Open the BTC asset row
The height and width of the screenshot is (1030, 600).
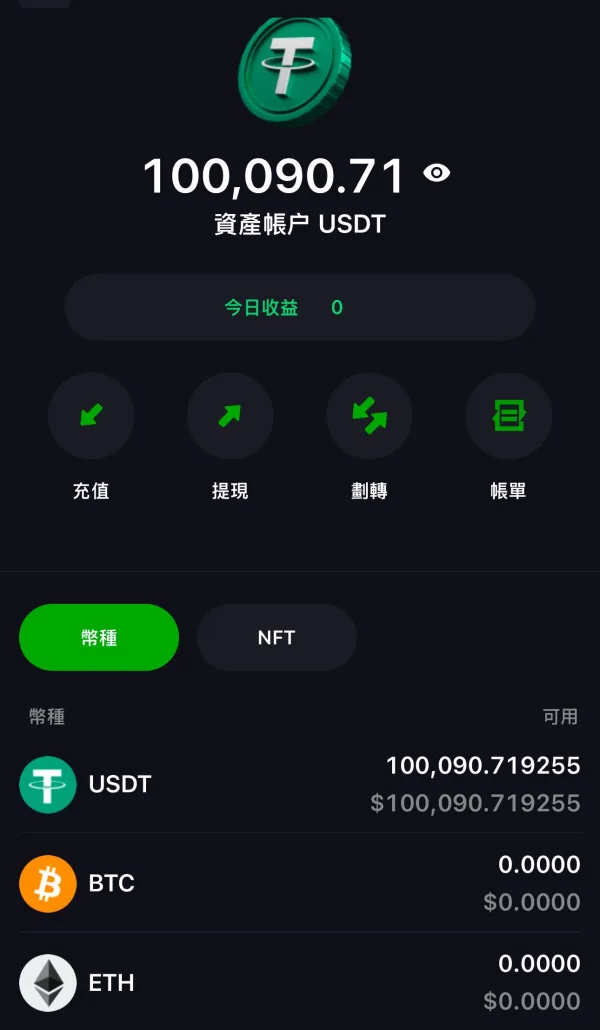coord(300,883)
